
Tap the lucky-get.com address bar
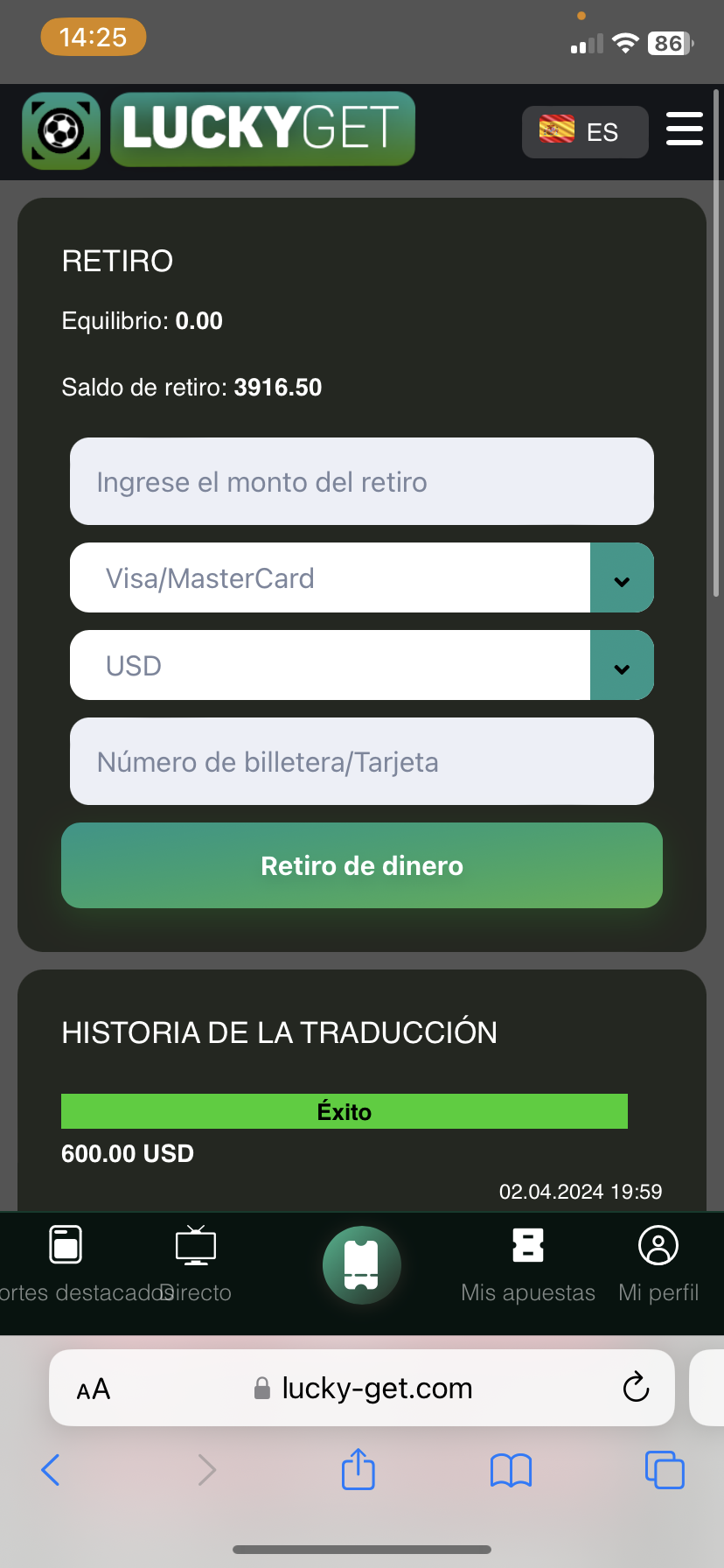(x=376, y=1389)
